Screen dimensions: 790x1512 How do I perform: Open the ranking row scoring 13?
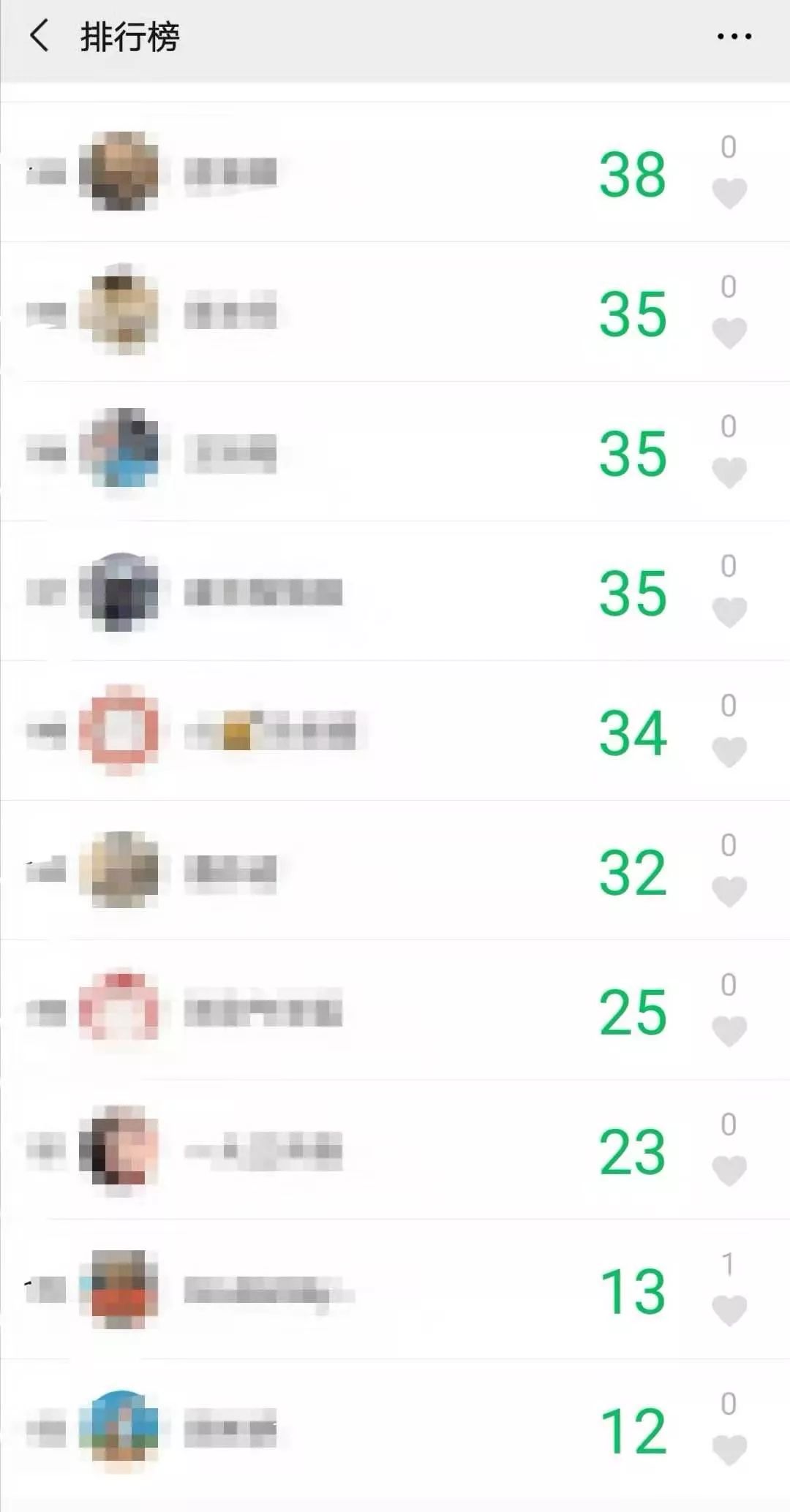coord(439,1290)
